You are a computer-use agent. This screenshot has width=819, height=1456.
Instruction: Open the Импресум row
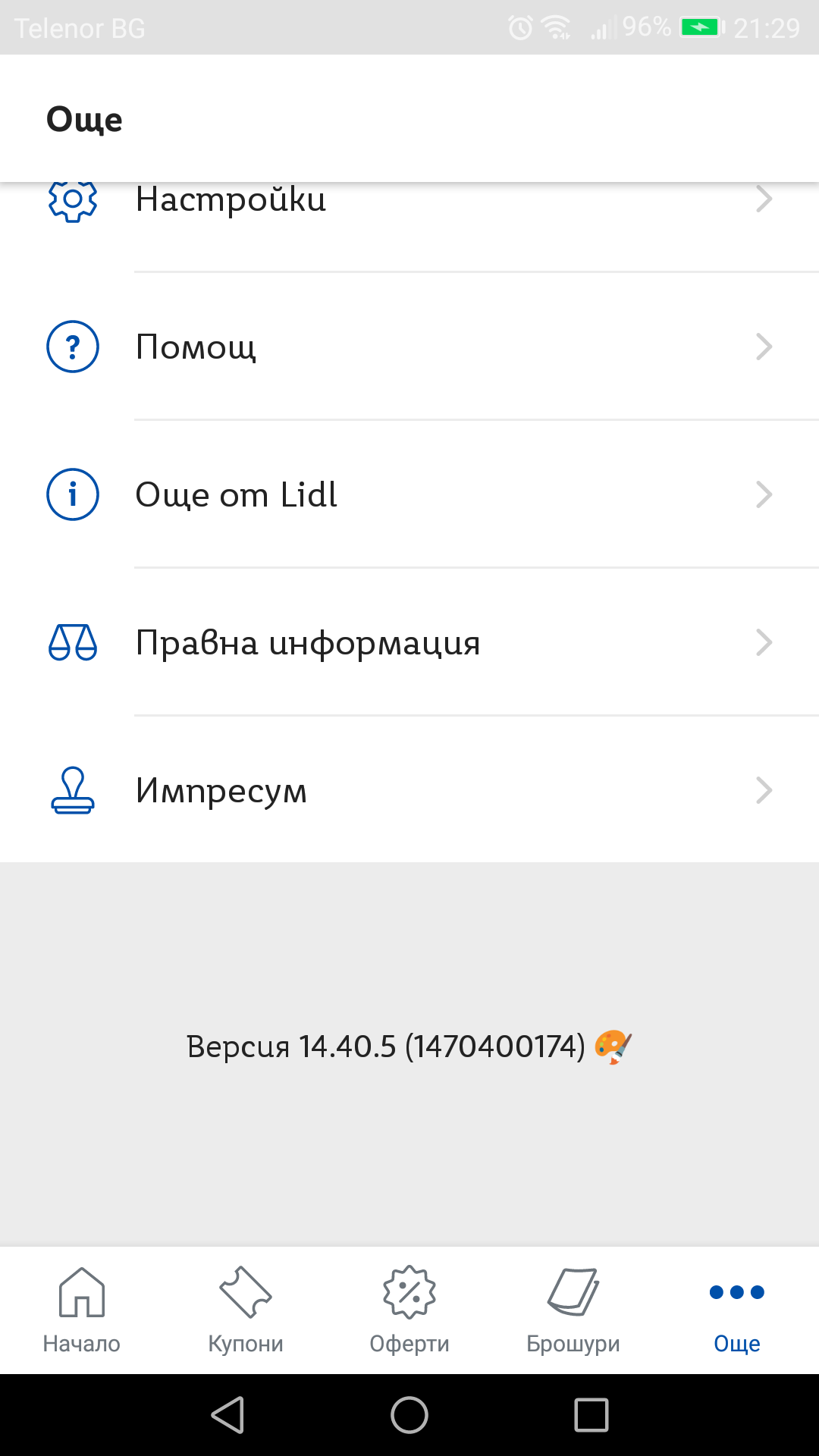click(x=409, y=790)
